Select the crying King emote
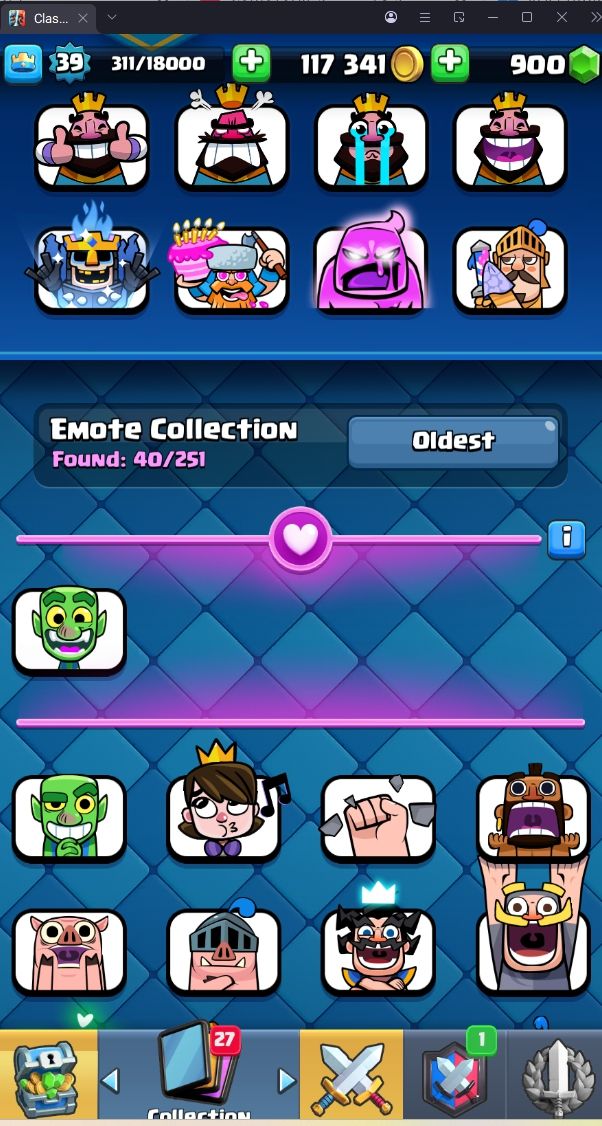The height and width of the screenshot is (1126, 602). [x=371, y=146]
